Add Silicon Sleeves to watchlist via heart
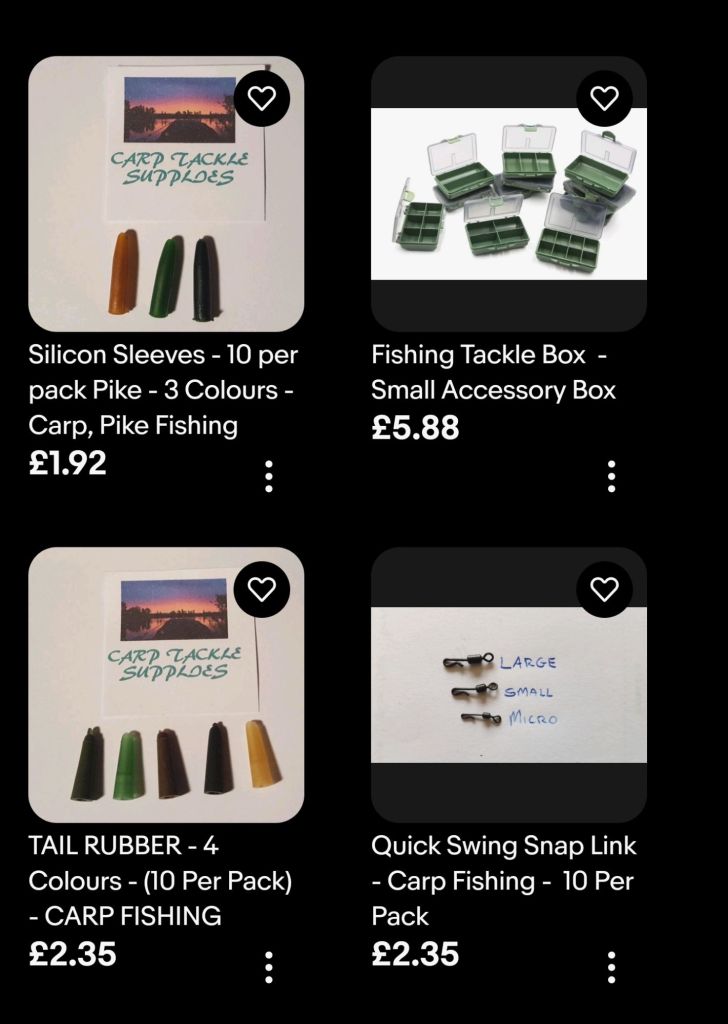 (262, 98)
